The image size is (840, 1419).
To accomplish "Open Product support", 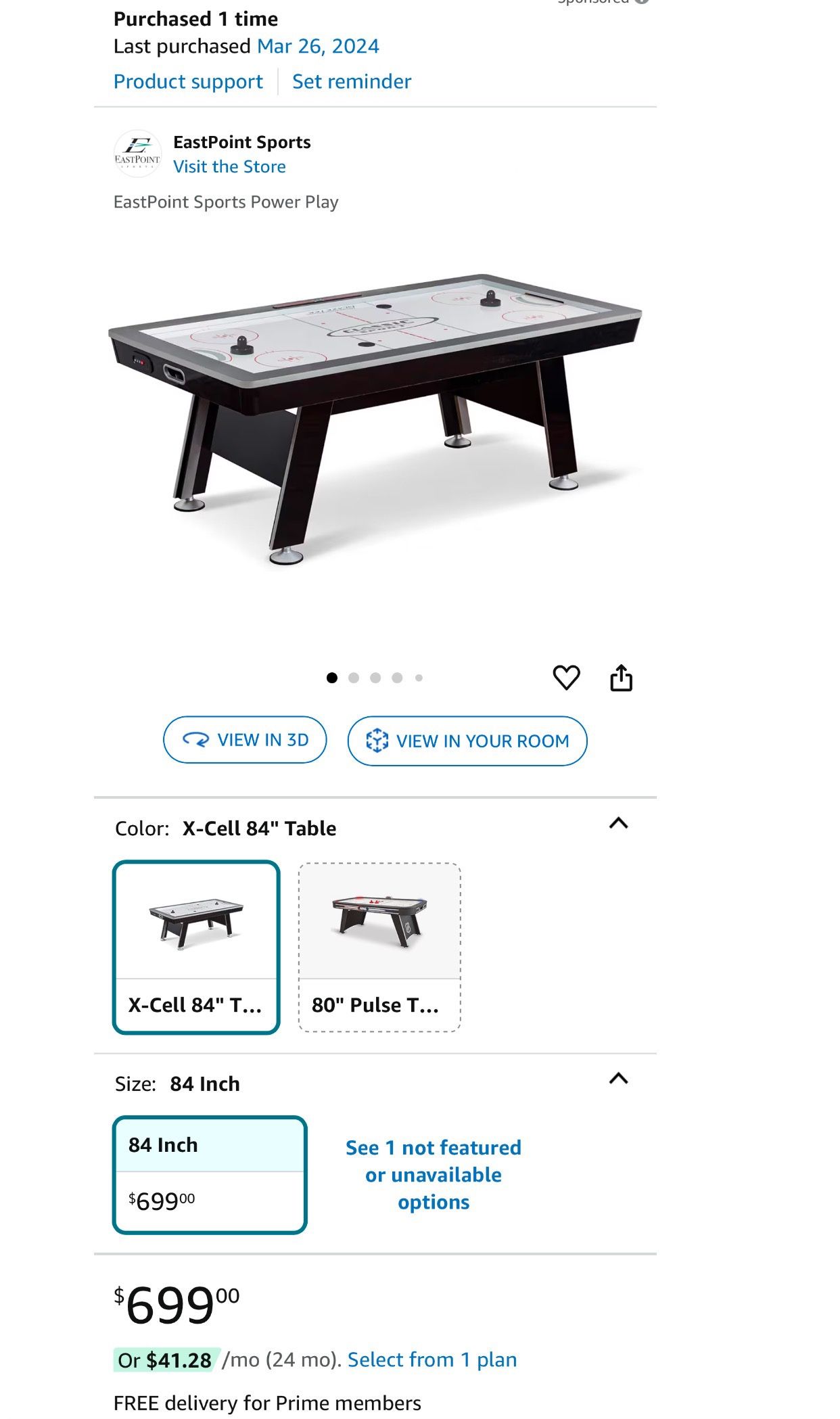I will 188,81.
